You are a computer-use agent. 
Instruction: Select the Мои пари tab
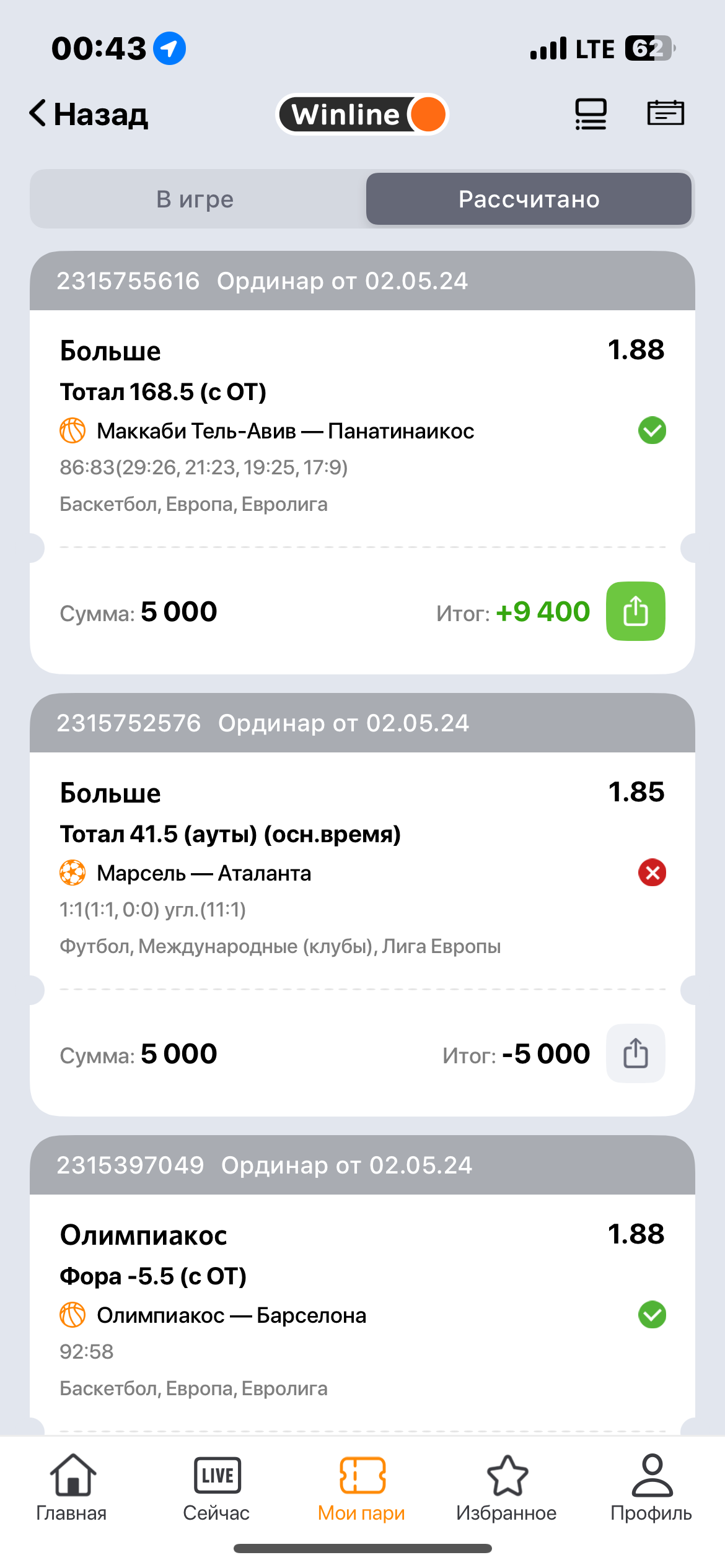(362, 1487)
